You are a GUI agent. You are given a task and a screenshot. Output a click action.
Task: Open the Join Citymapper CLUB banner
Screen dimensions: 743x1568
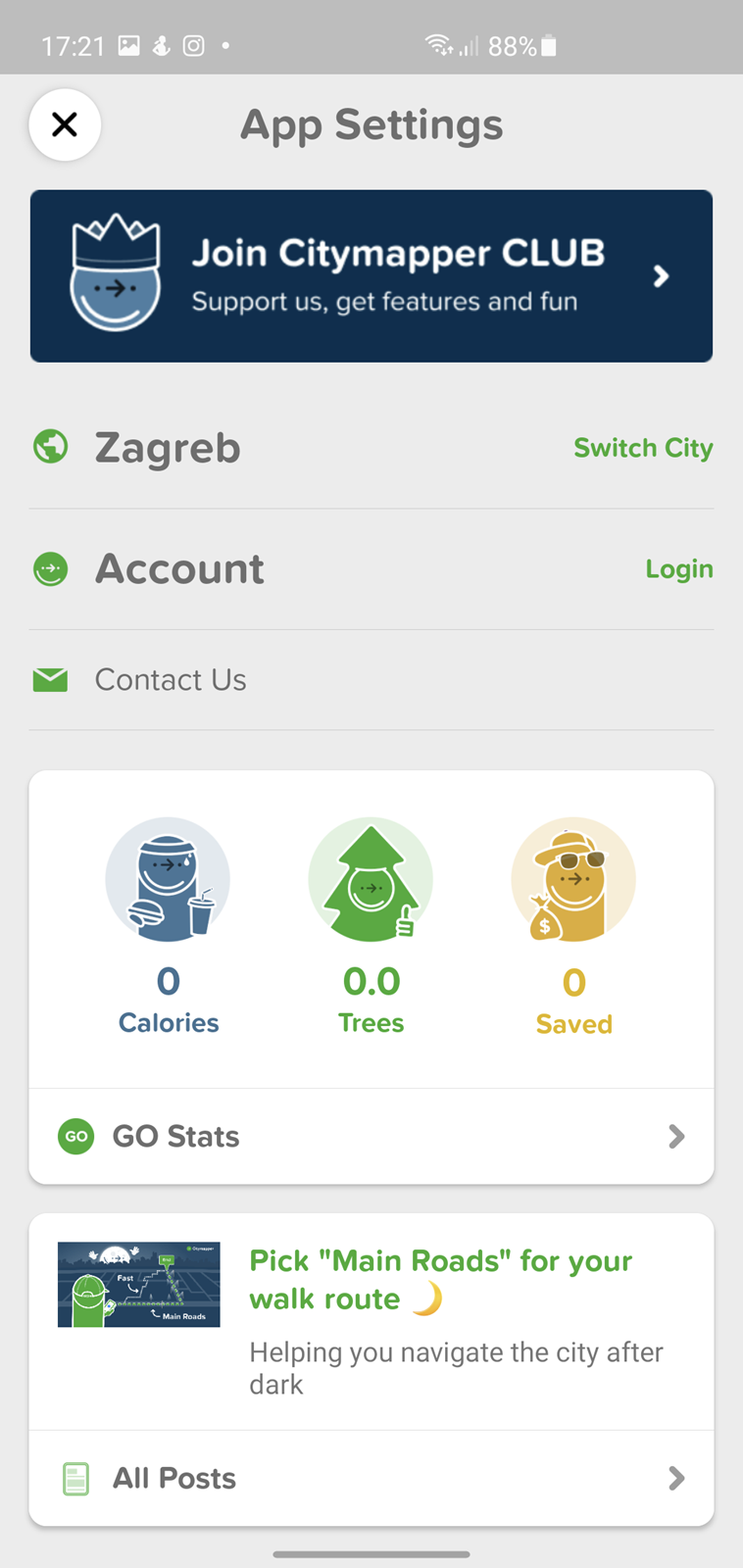tap(371, 276)
